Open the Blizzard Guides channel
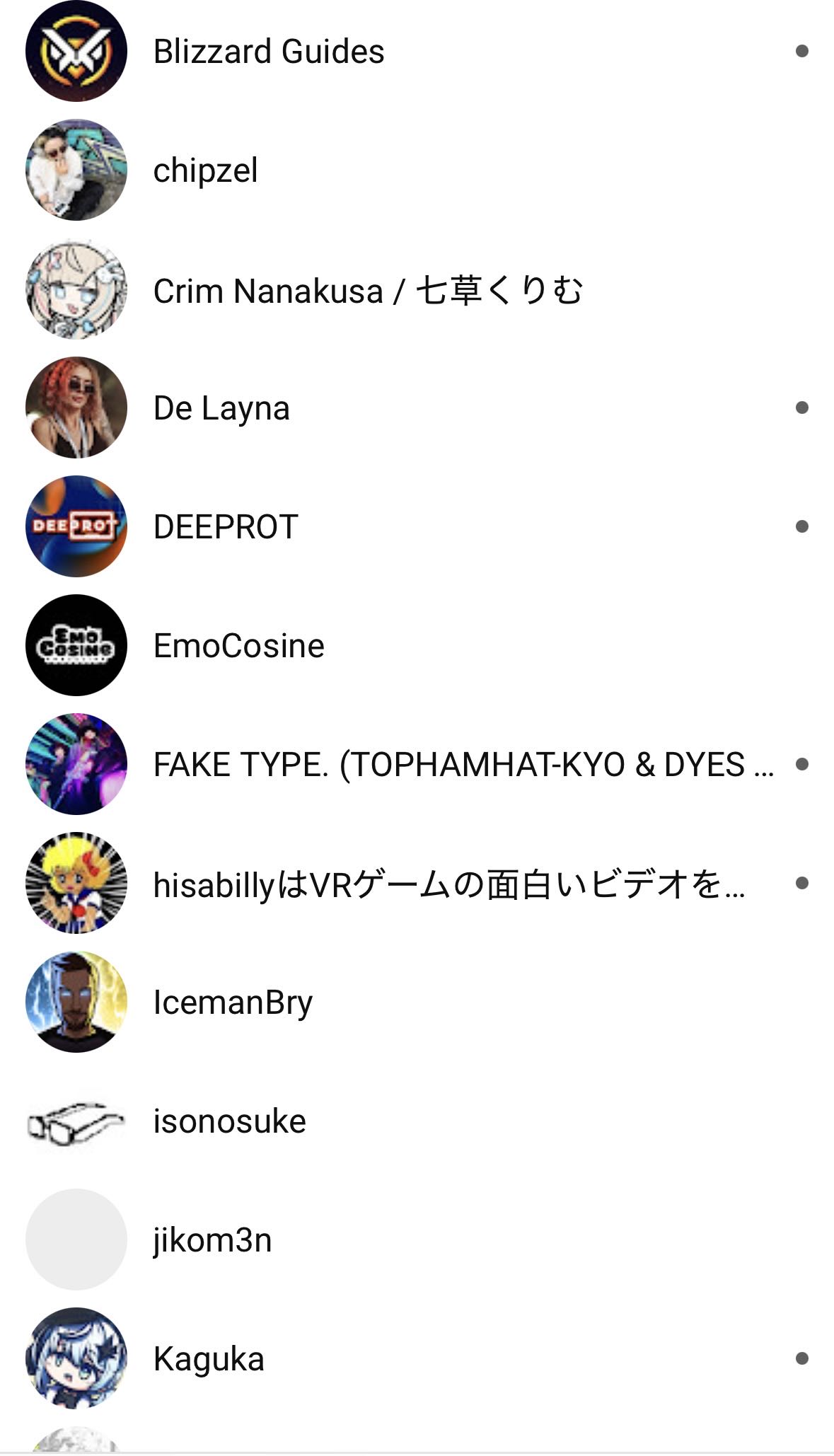This screenshot has height=1456, width=834. point(269,52)
